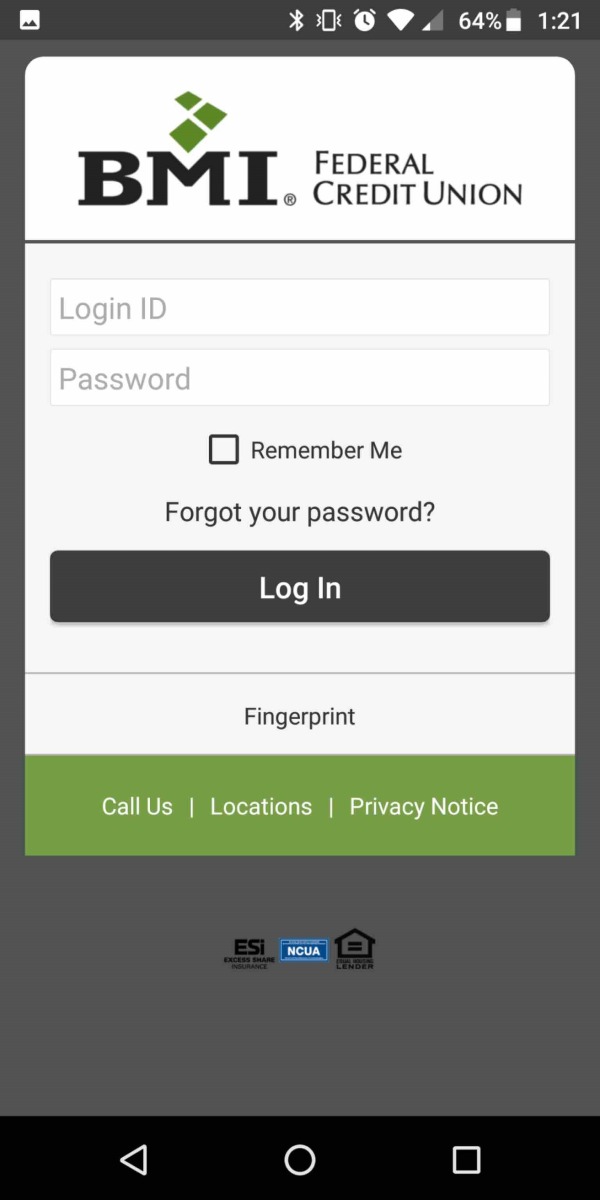This screenshot has height=1200, width=600.
Task: Check the Remember Me box
Action: [x=224, y=450]
